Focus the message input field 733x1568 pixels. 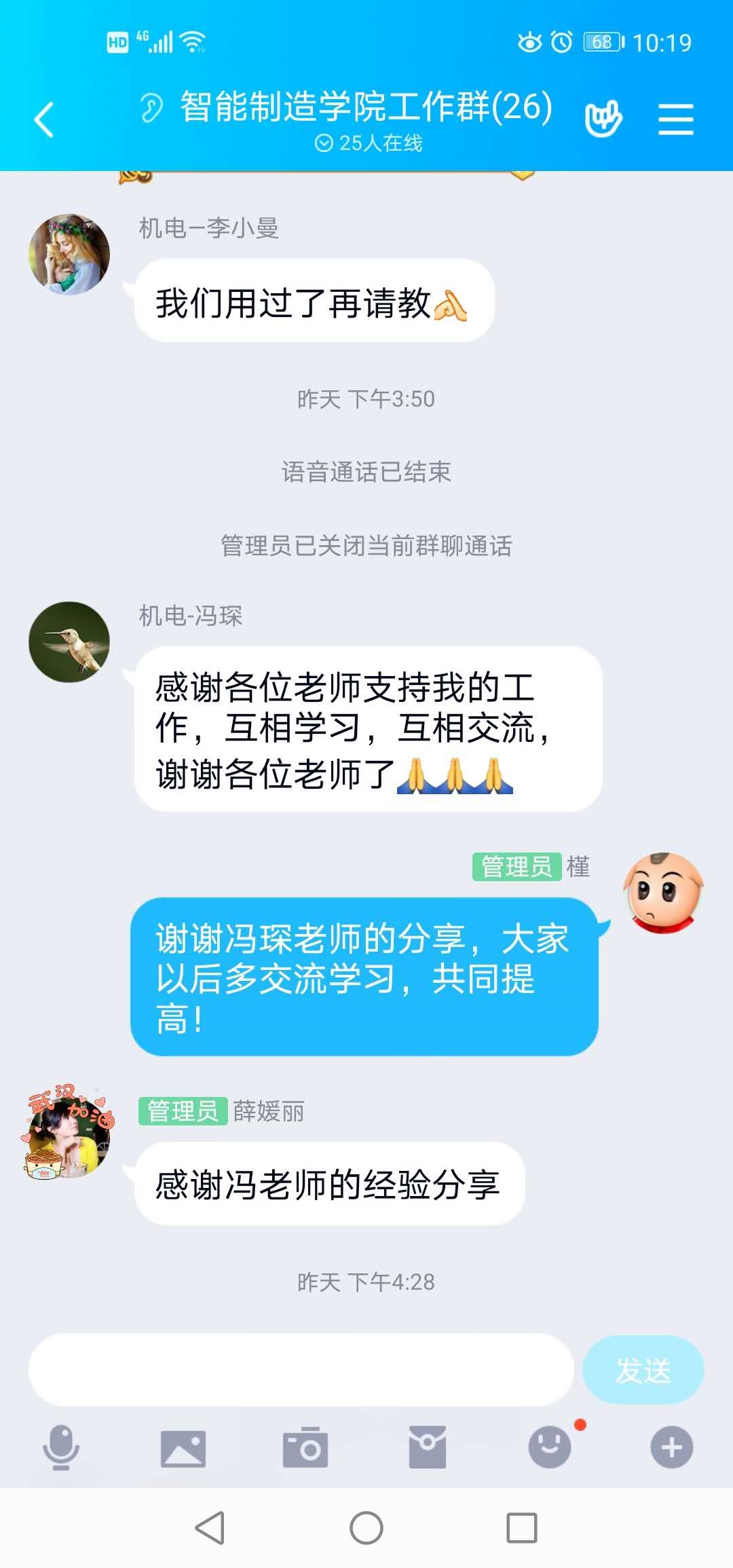301,1369
